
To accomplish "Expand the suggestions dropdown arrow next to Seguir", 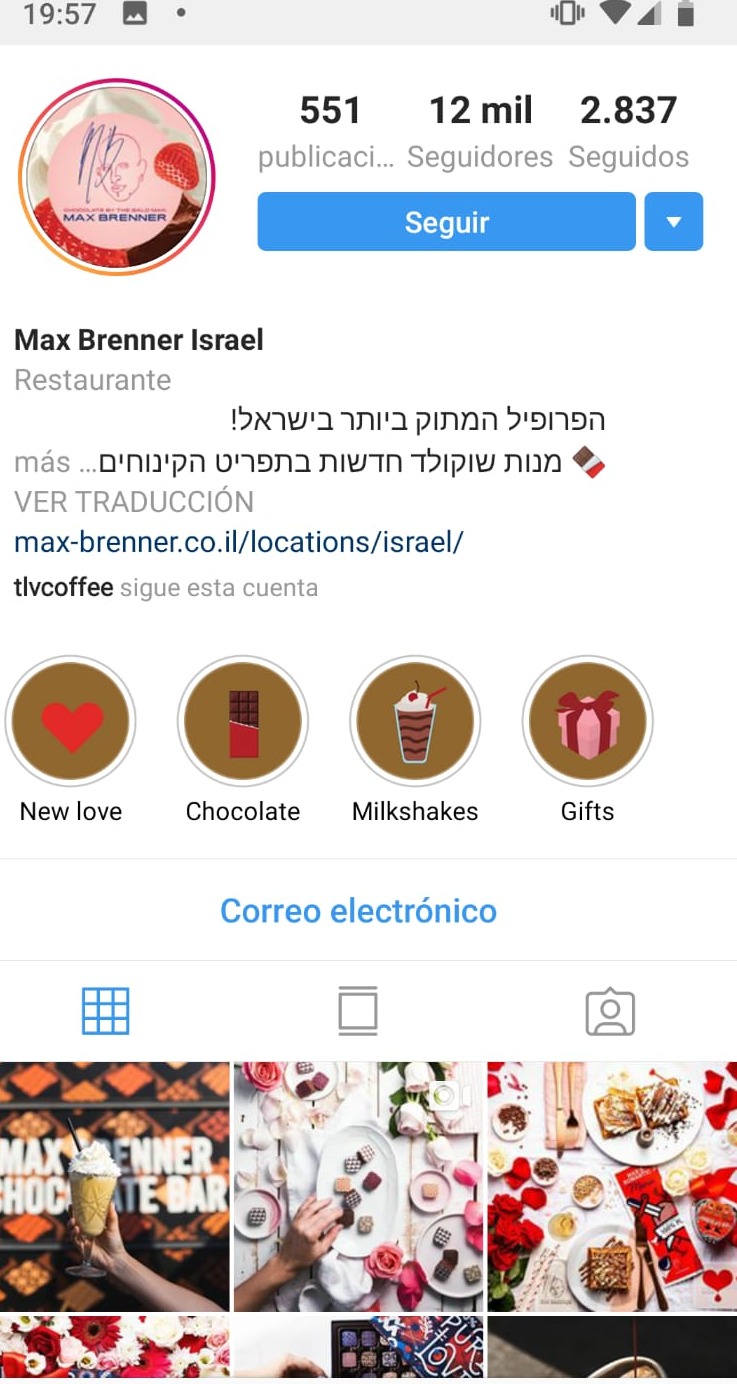I will coord(673,221).
